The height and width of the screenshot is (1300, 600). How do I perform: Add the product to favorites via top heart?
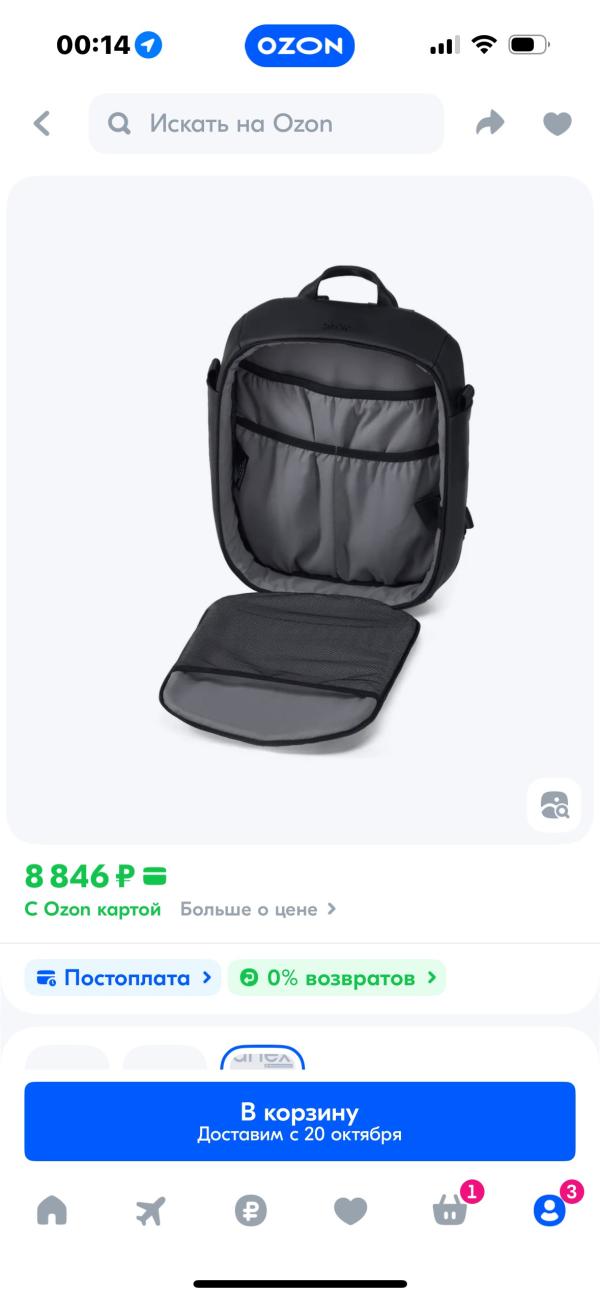557,124
